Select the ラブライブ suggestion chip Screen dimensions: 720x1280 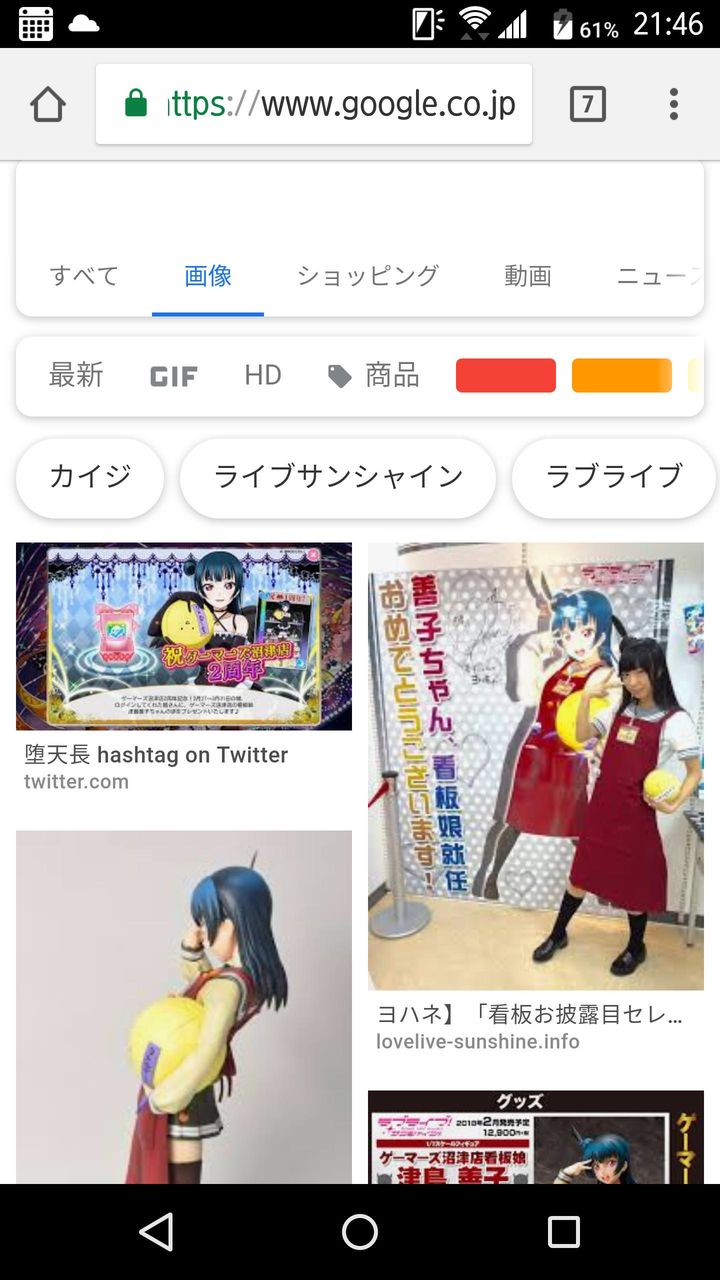tap(614, 478)
